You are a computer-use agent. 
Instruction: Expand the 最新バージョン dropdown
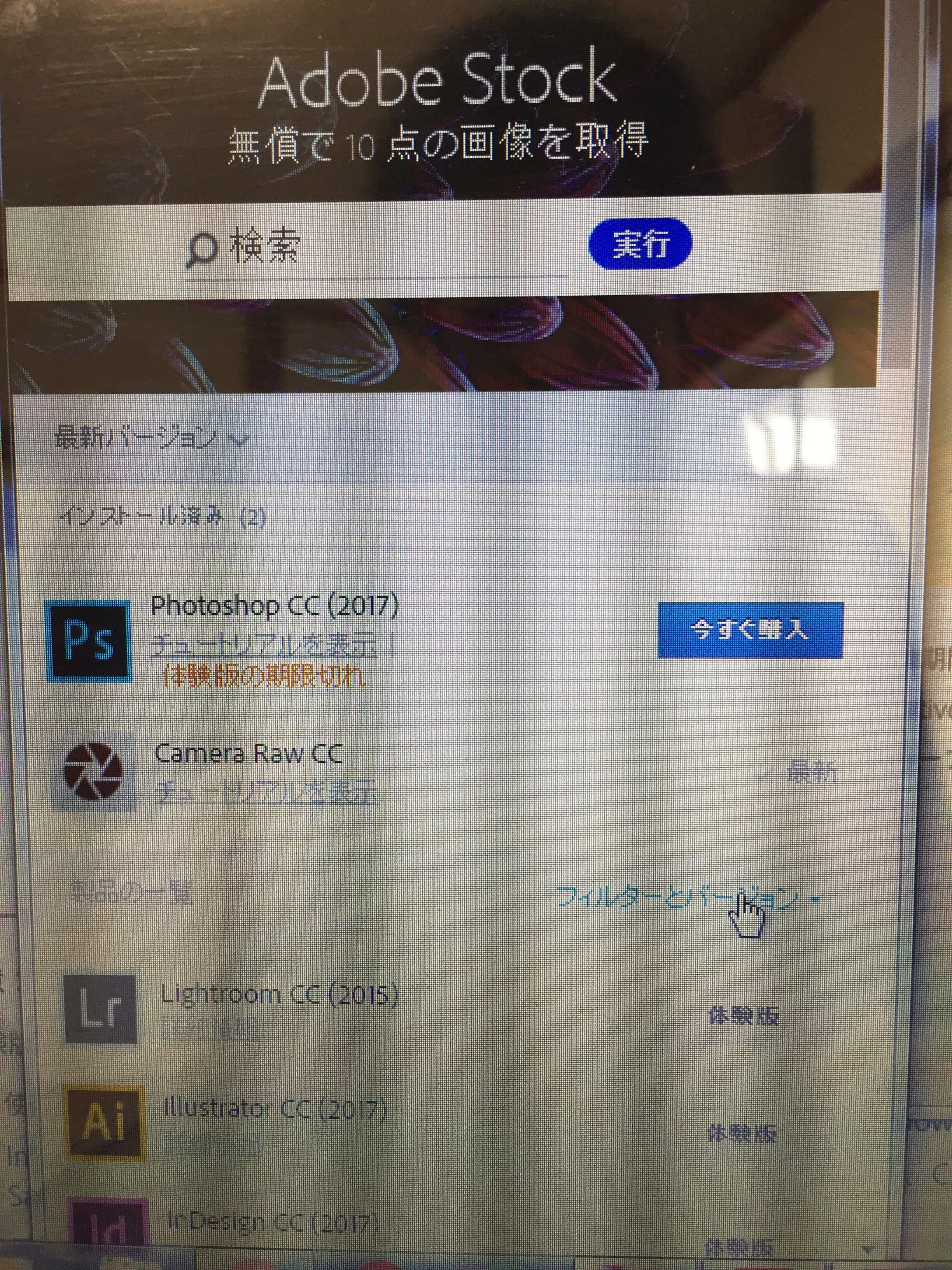pyautogui.click(x=152, y=439)
